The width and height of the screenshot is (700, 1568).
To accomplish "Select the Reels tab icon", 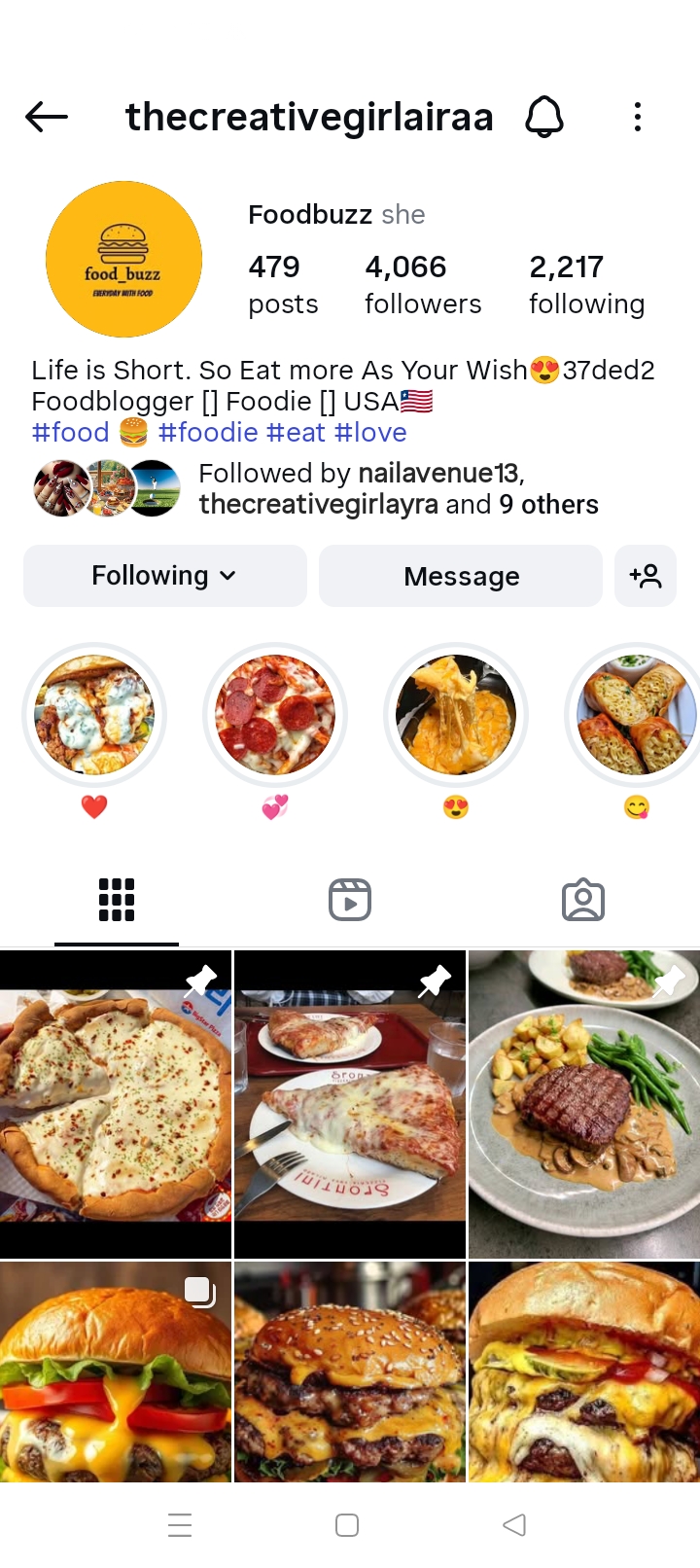I will [x=349, y=900].
